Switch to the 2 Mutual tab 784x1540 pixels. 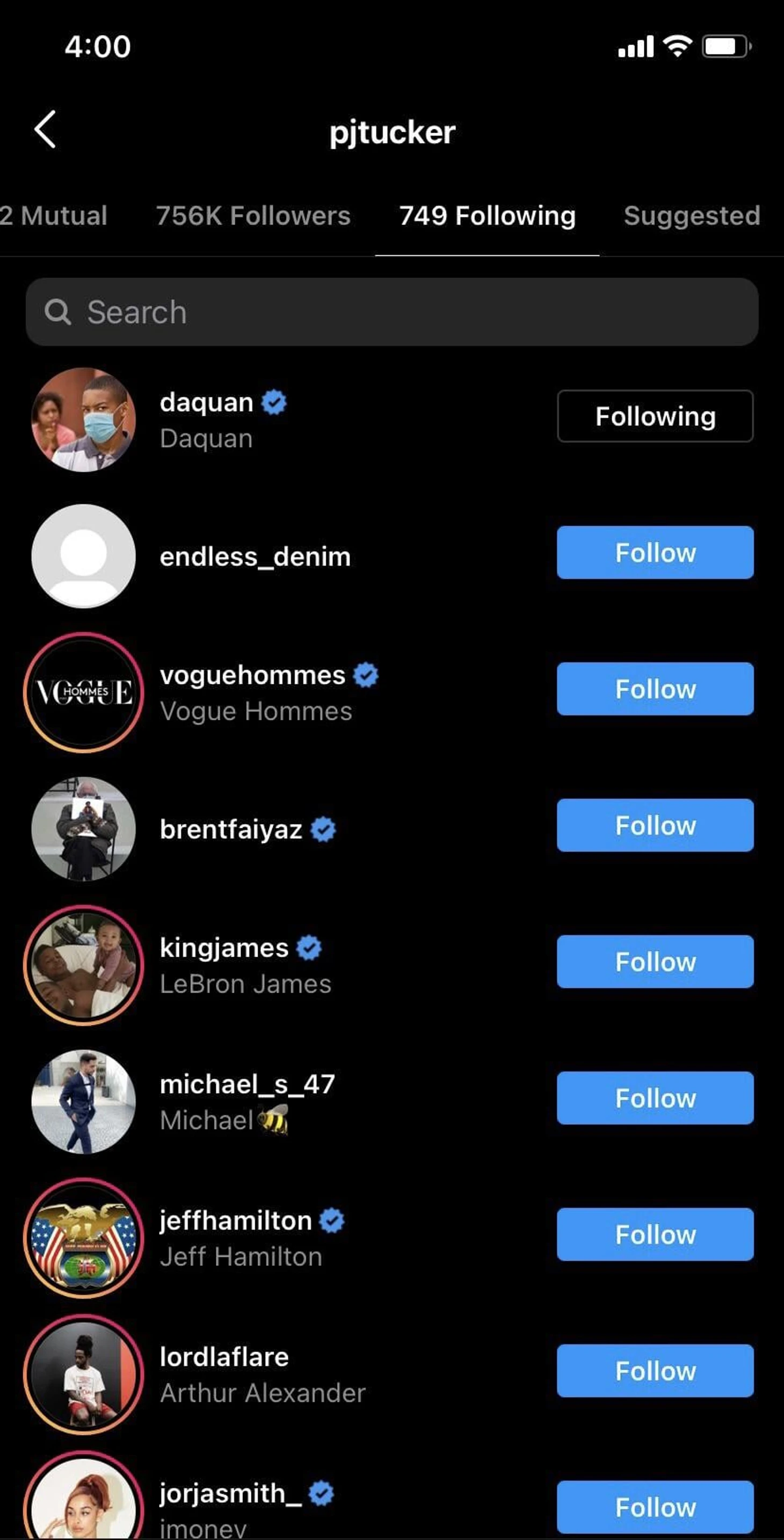pyautogui.click(x=55, y=216)
